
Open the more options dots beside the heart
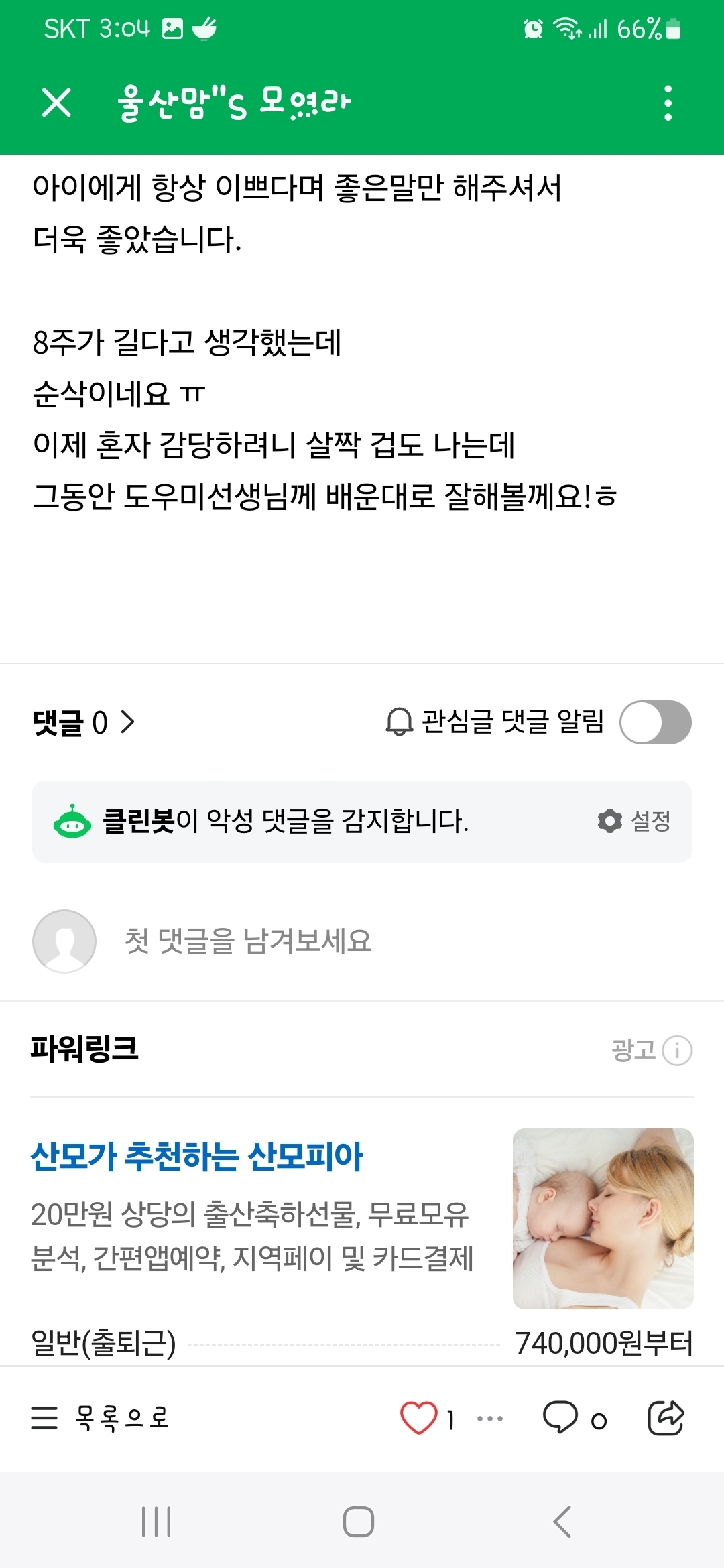(490, 1419)
